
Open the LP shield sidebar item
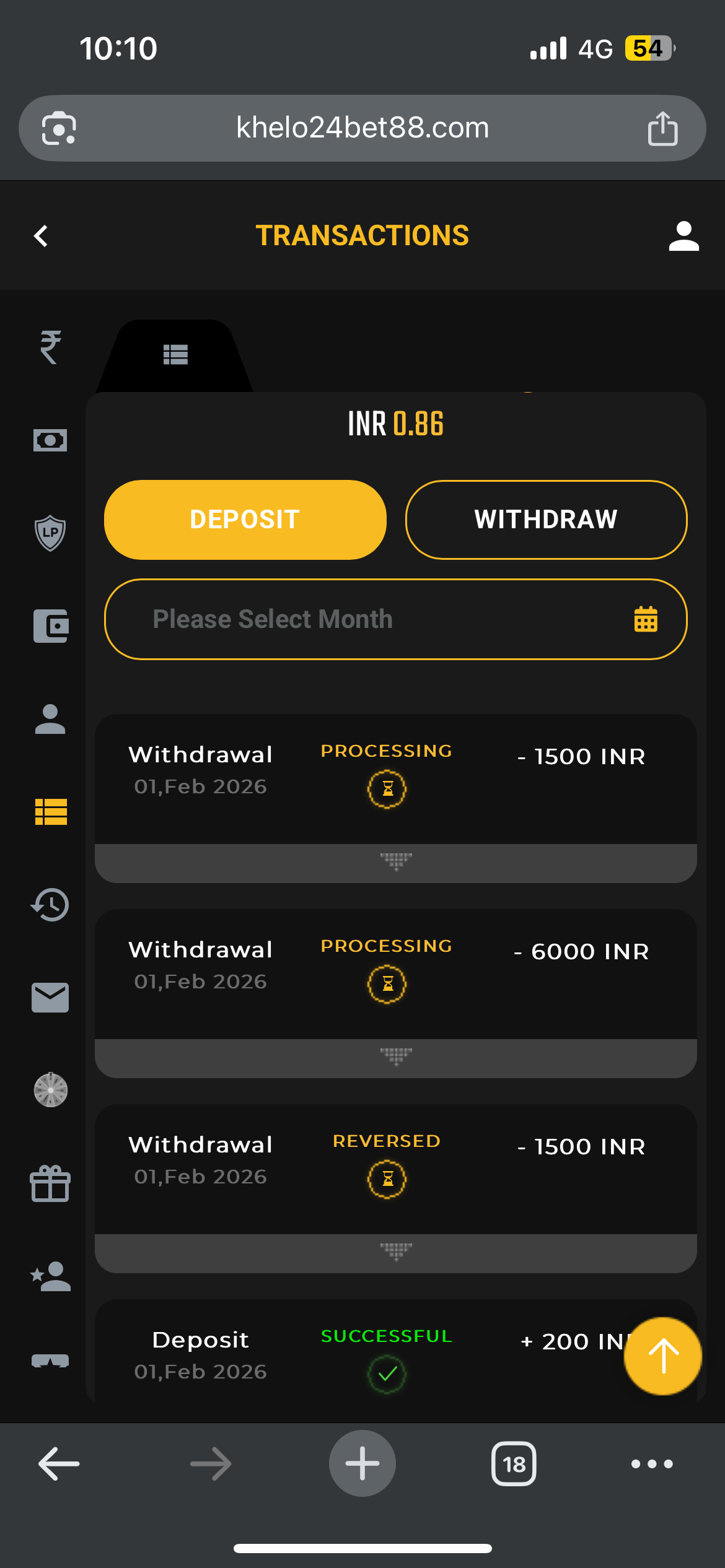50,533
